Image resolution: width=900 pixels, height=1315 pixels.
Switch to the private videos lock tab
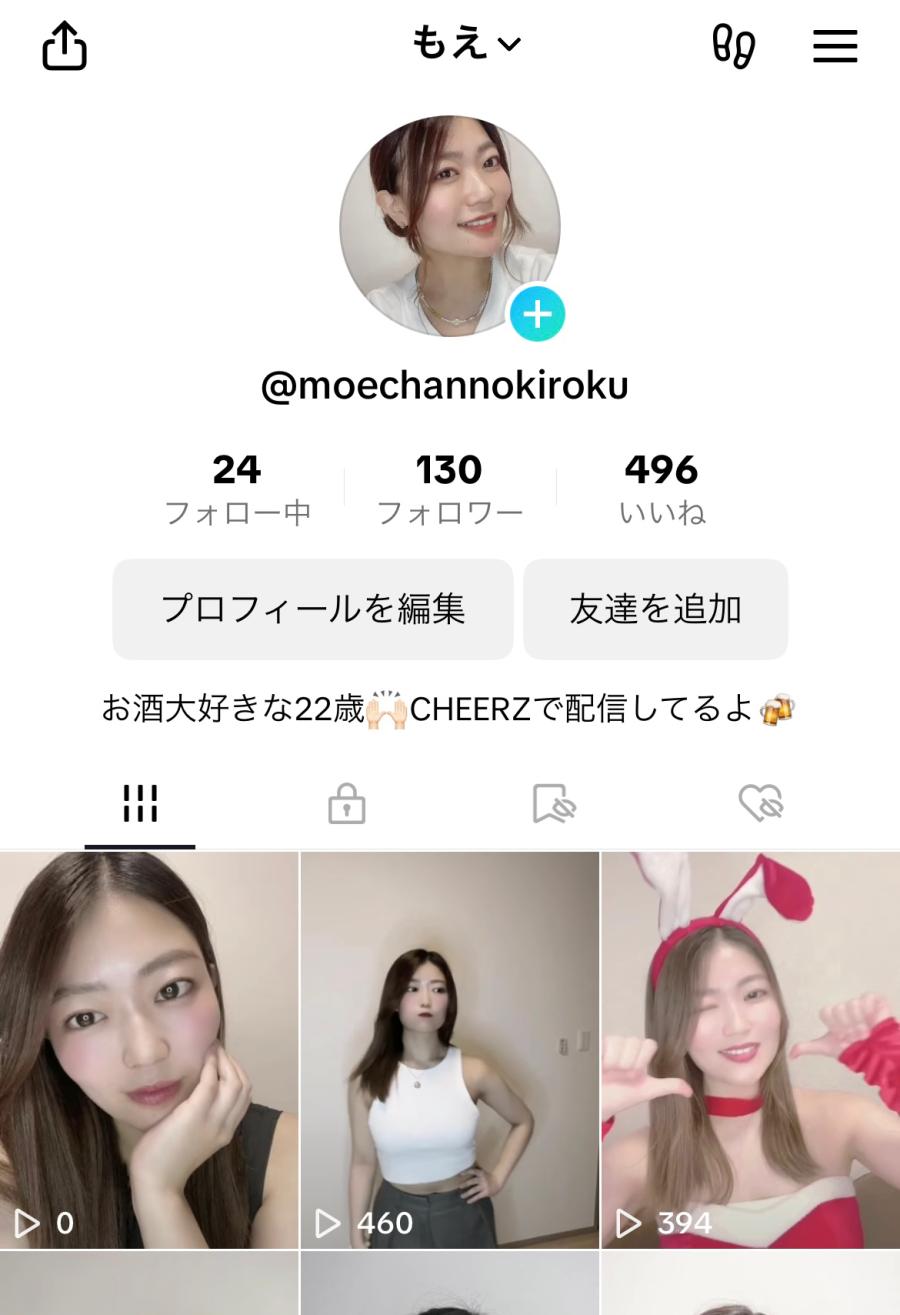click(x=347, y=803)
